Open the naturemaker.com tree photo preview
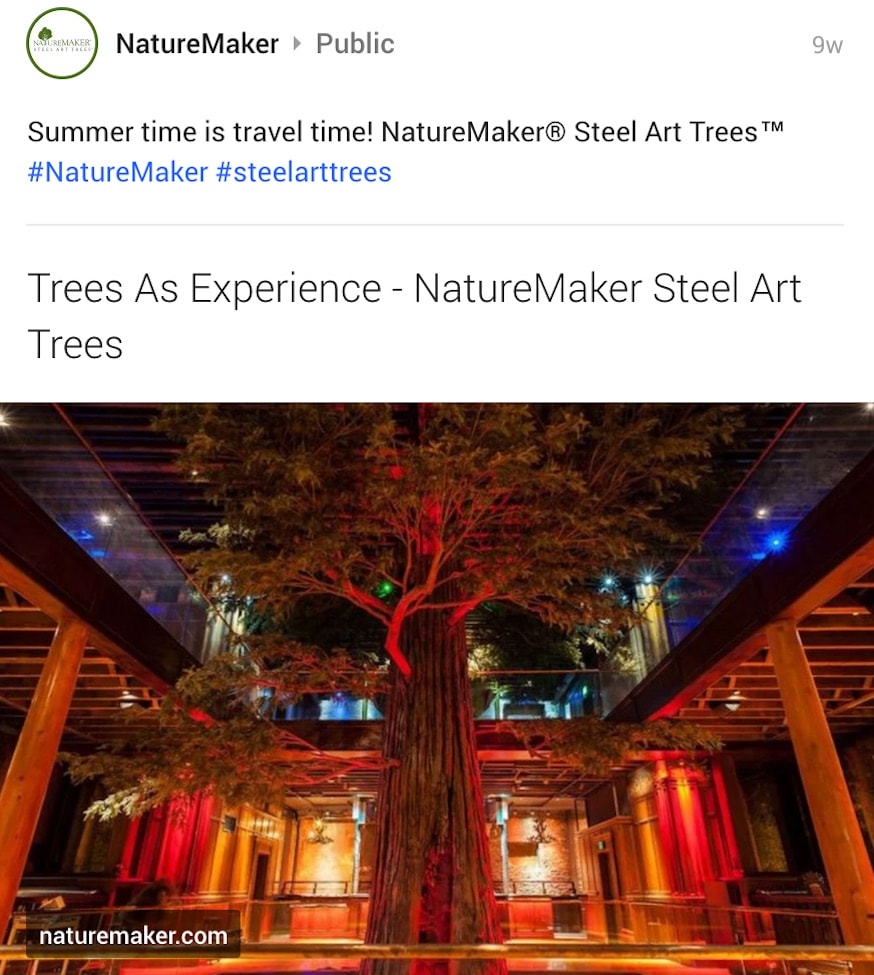 (x=437, y=688)
